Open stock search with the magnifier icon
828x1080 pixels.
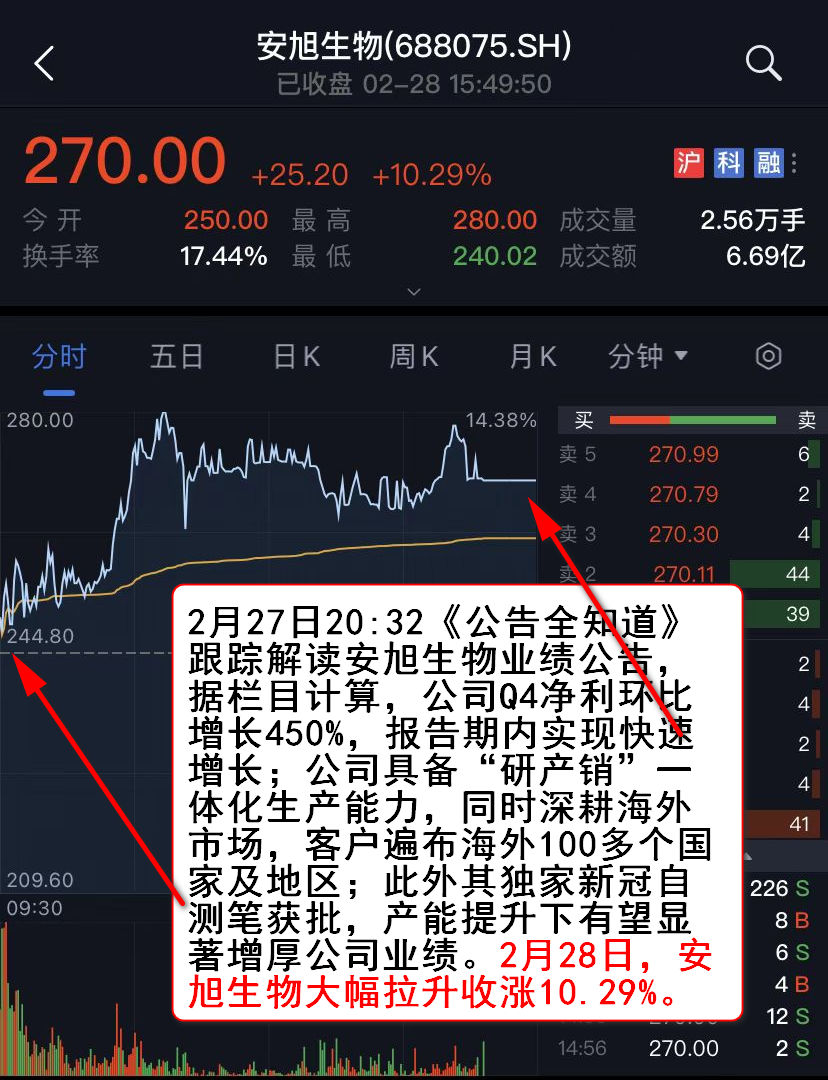coord(763,63)
